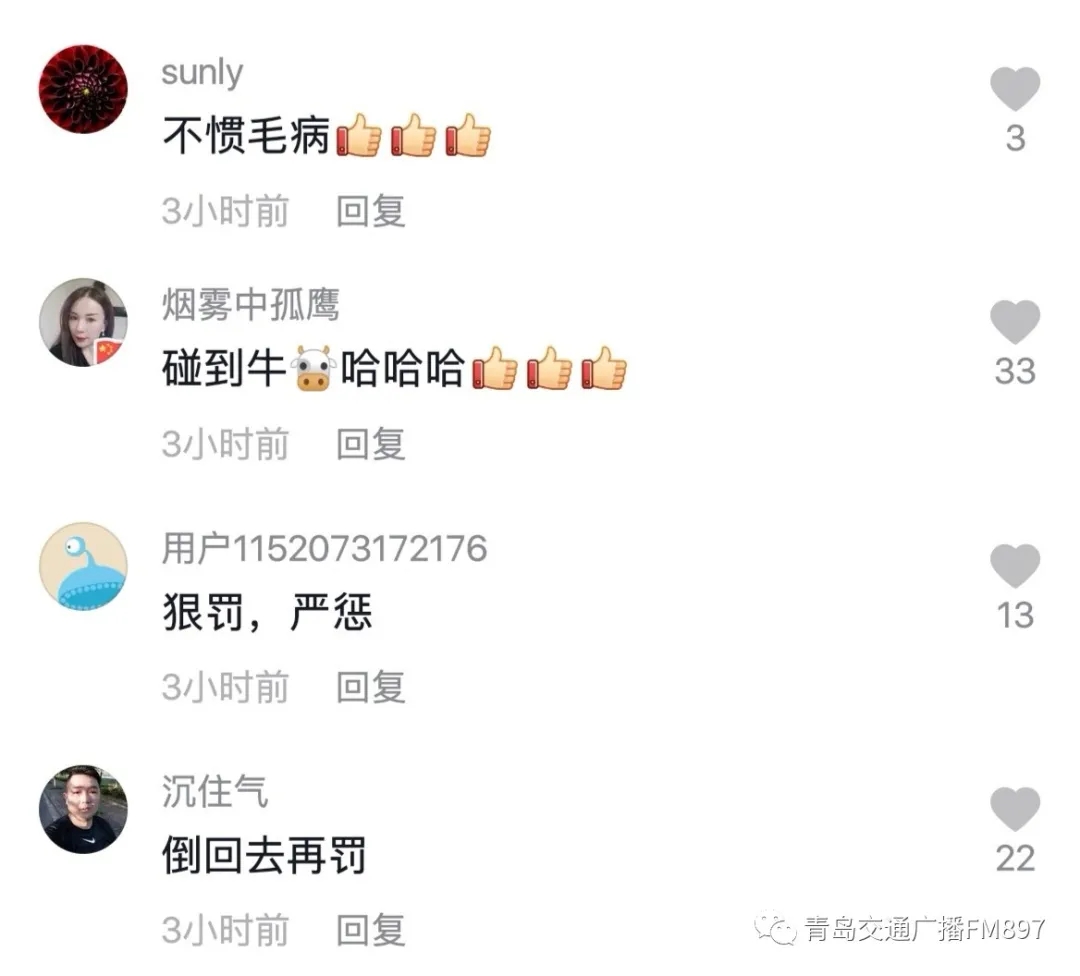This screenshot has width=1080, height=976.
Task: Like 沉住气's comment 倒回去再罚
Action: pyautogui.click(x=1015, y=809)
